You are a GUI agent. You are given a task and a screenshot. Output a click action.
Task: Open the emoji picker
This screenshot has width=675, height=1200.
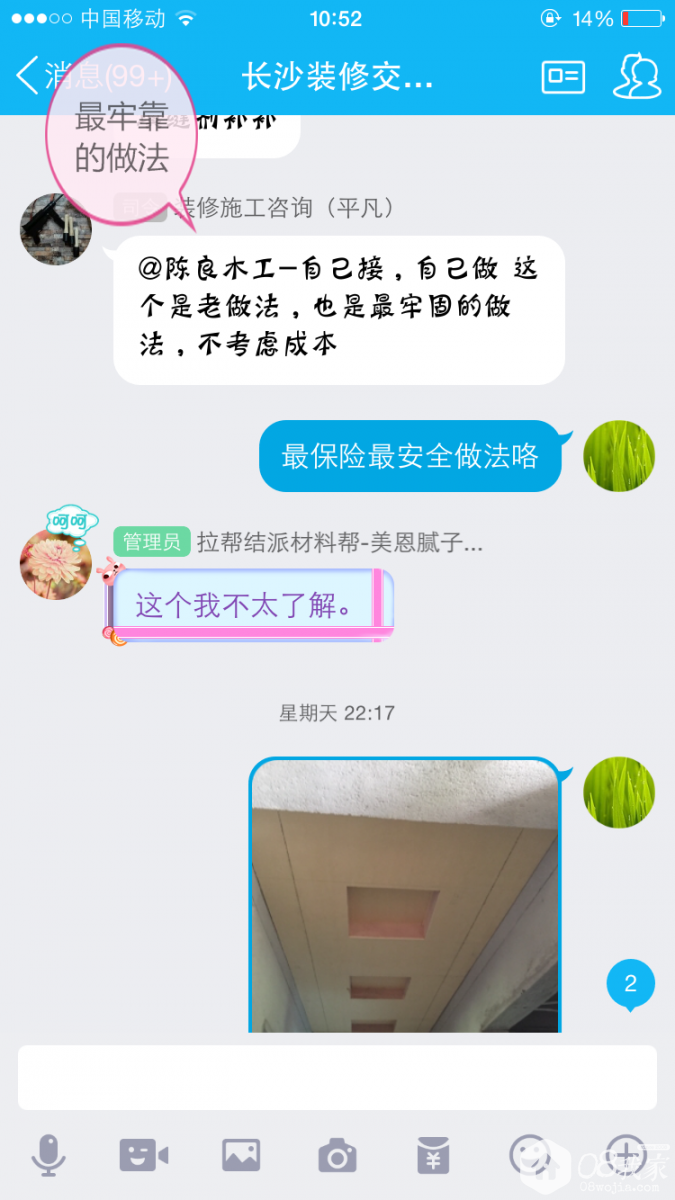click(x=530, y=1155)
